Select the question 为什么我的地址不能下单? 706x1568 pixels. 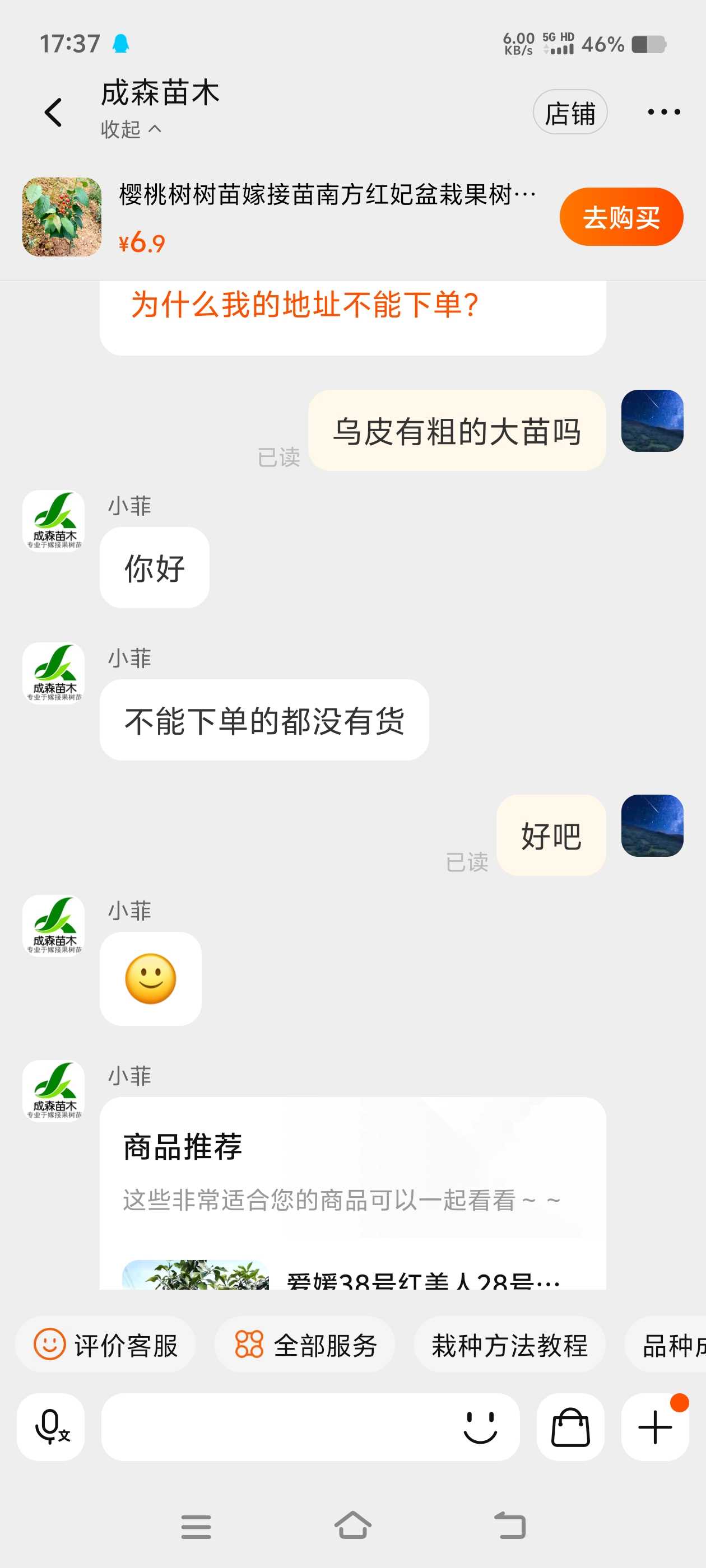coord(305,304)
